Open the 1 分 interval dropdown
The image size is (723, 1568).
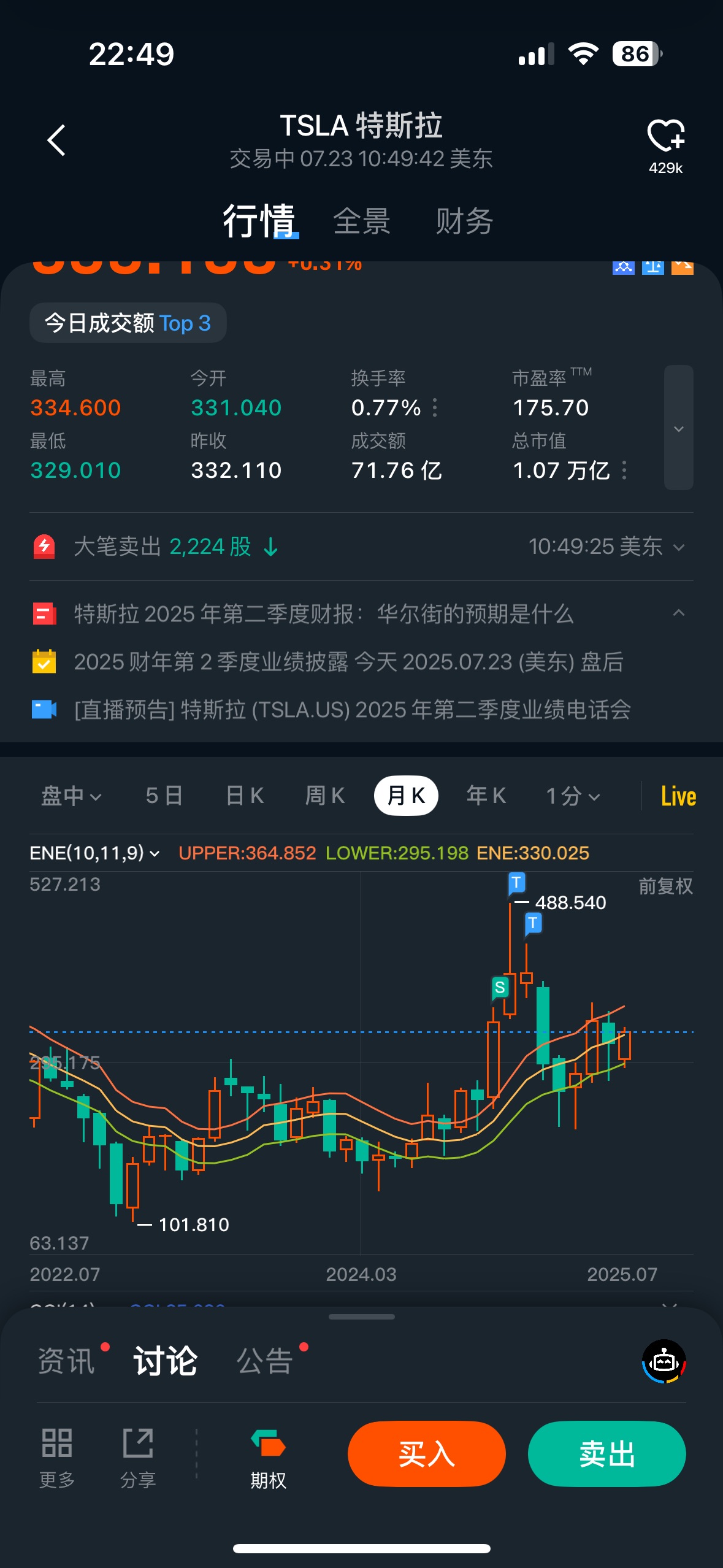point(572,796)
